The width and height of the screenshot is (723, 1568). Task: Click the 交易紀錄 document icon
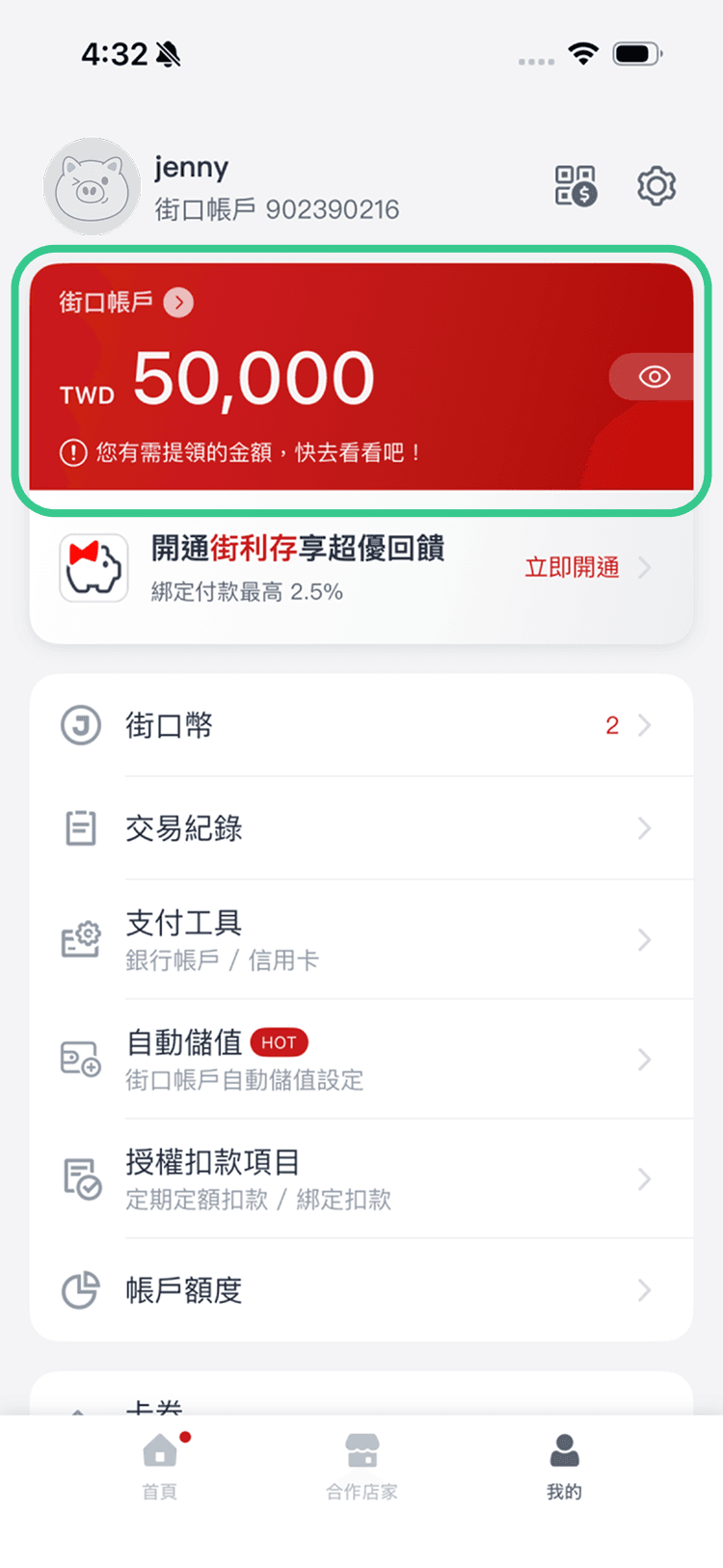pyautogui.click(x=81, y=827)
